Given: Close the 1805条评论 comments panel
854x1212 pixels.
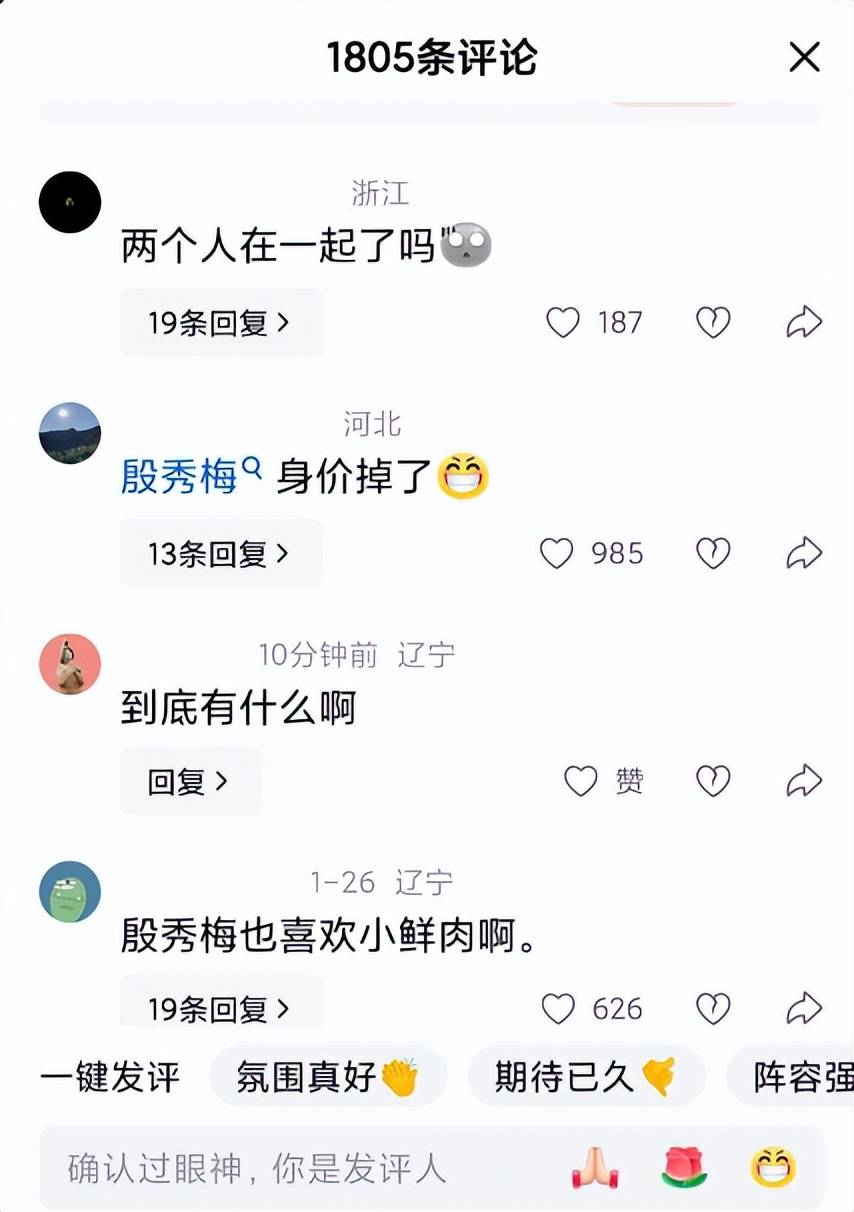Looking at the screenshot, I should pos(804,58).
